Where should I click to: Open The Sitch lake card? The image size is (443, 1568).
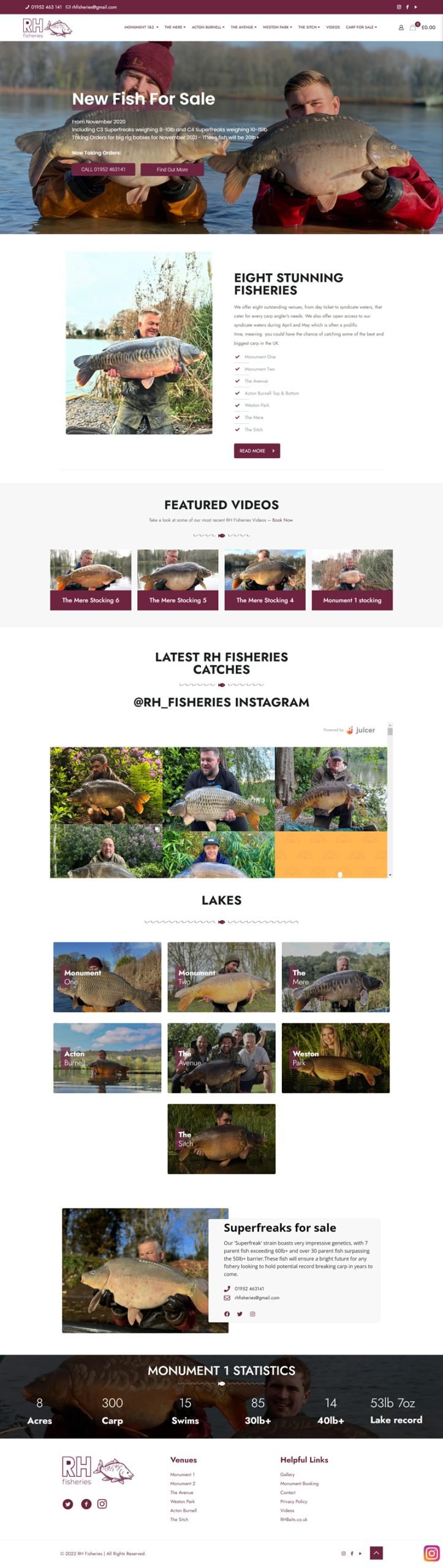tap(221, 1139)
